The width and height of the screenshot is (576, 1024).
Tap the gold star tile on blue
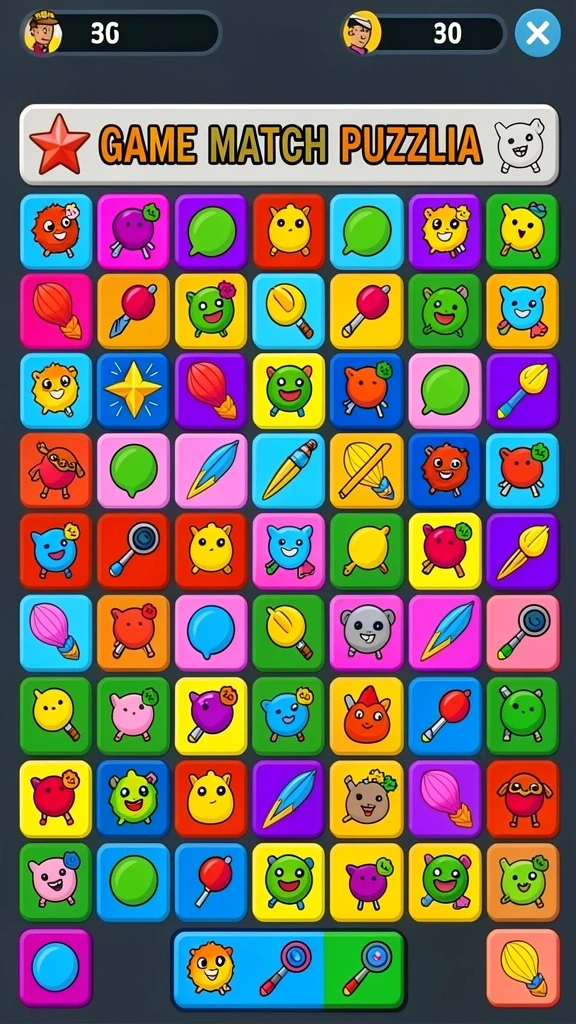click(x=133, y=391)
